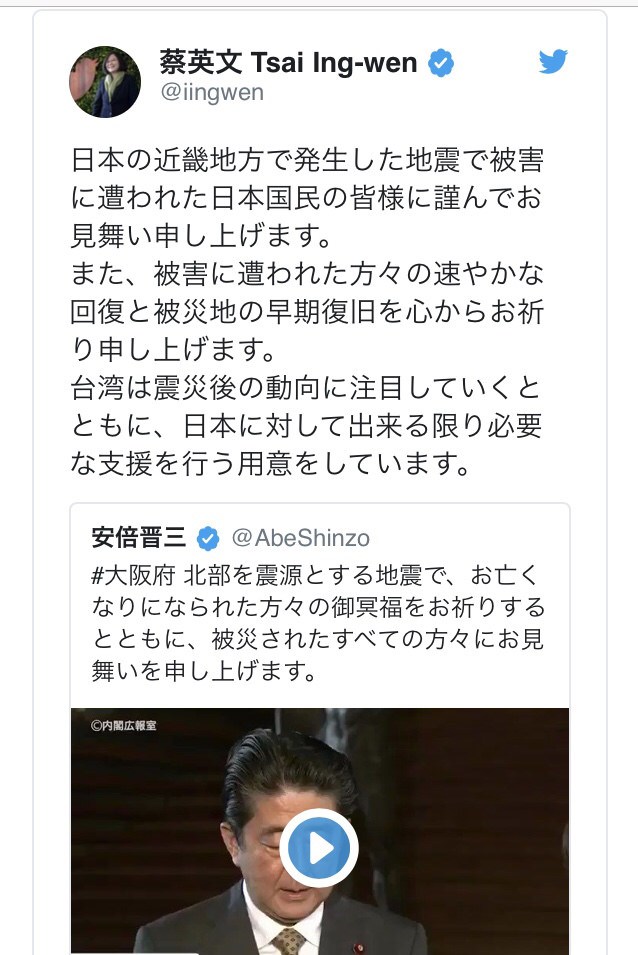Play the embedded Abe Shinzo video

(319, 848)
